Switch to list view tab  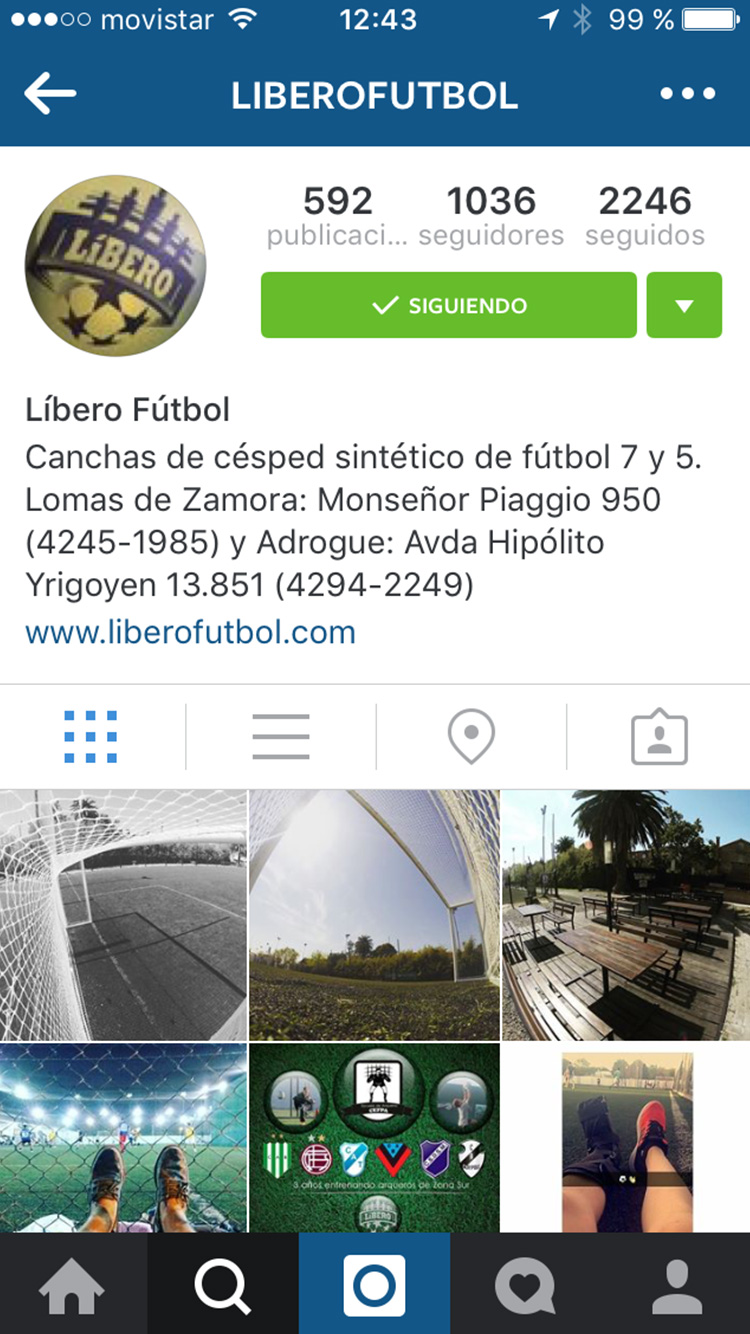[x=281, y=737]
